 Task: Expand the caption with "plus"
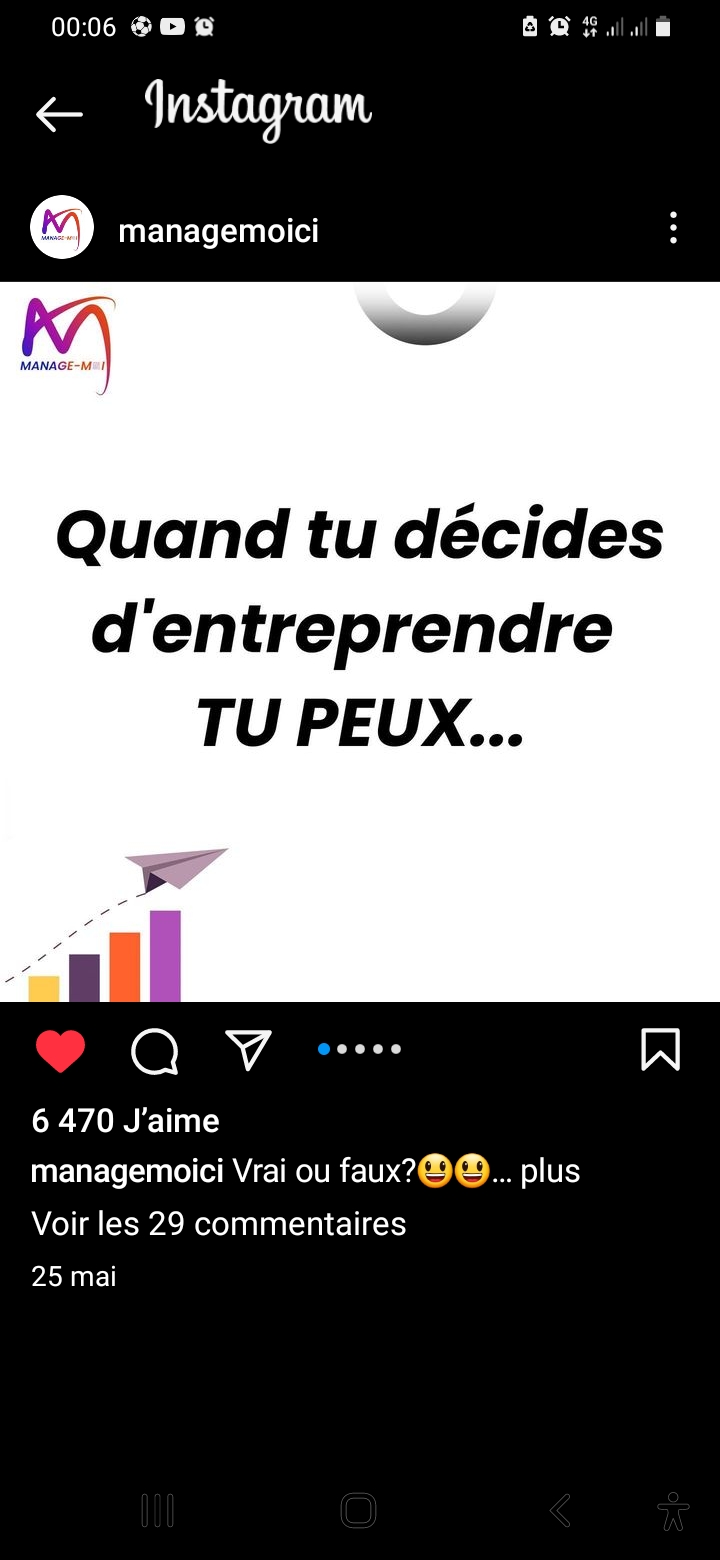[x=550, y=1171]
